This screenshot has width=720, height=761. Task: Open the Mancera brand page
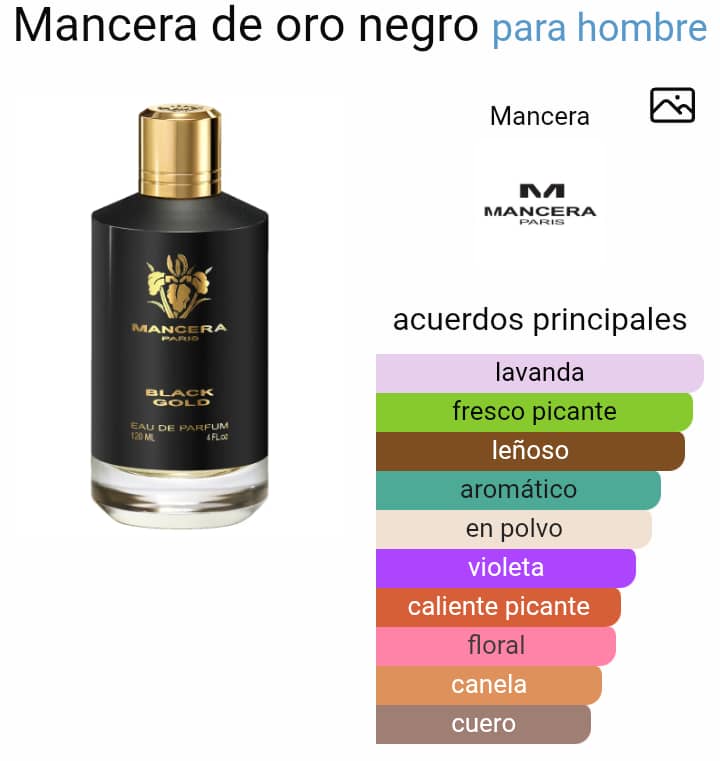(539, 116)
